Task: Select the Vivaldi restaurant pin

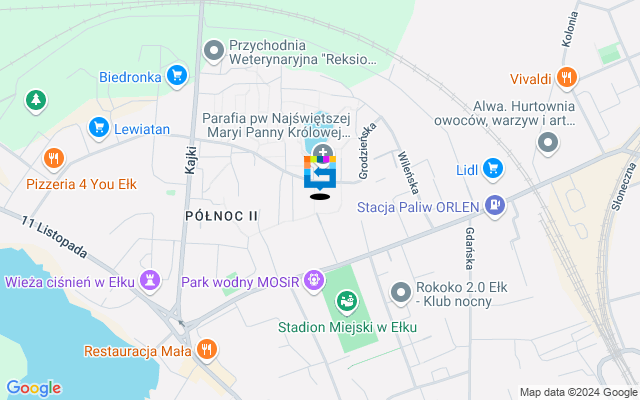Action: click(567, 77)
